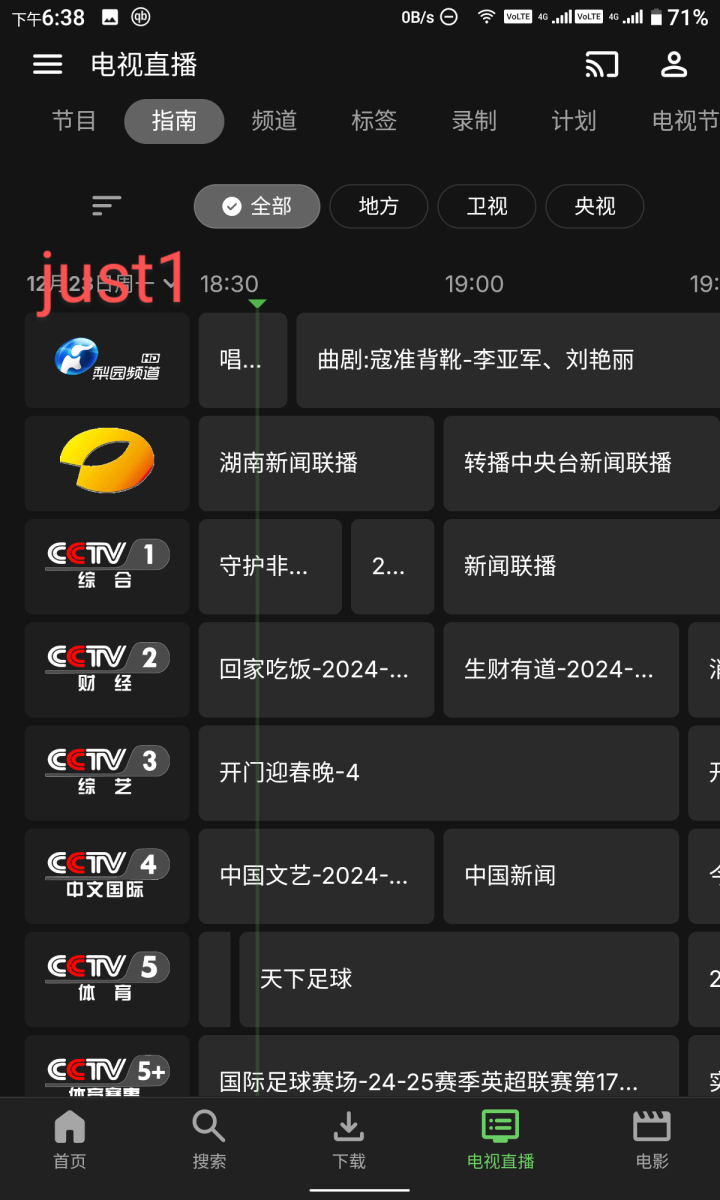The height and width of the screenshot is (1200, 720).
Task: Open the 搜索 search icon in bottom bar
Action: [208, 1136]
